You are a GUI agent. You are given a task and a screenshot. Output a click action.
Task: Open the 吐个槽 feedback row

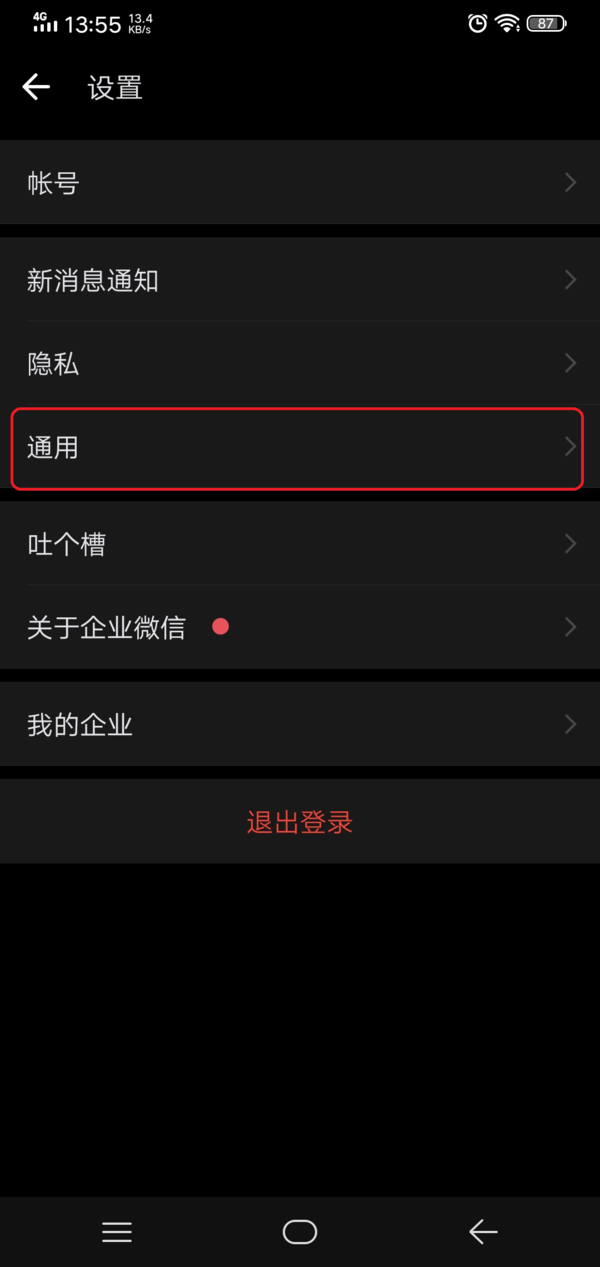300,545
